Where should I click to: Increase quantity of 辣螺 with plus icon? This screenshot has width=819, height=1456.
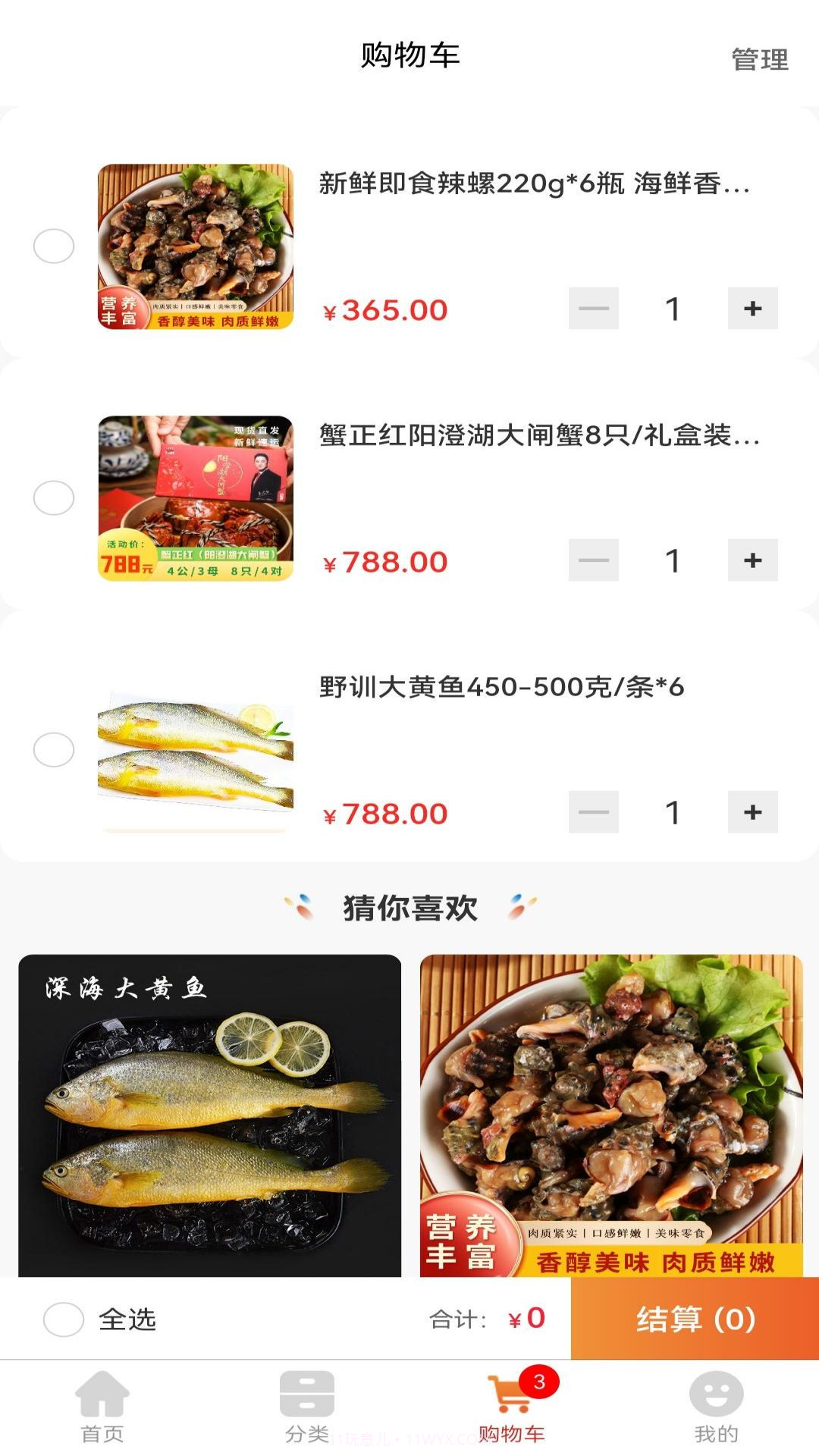point(752,309)
